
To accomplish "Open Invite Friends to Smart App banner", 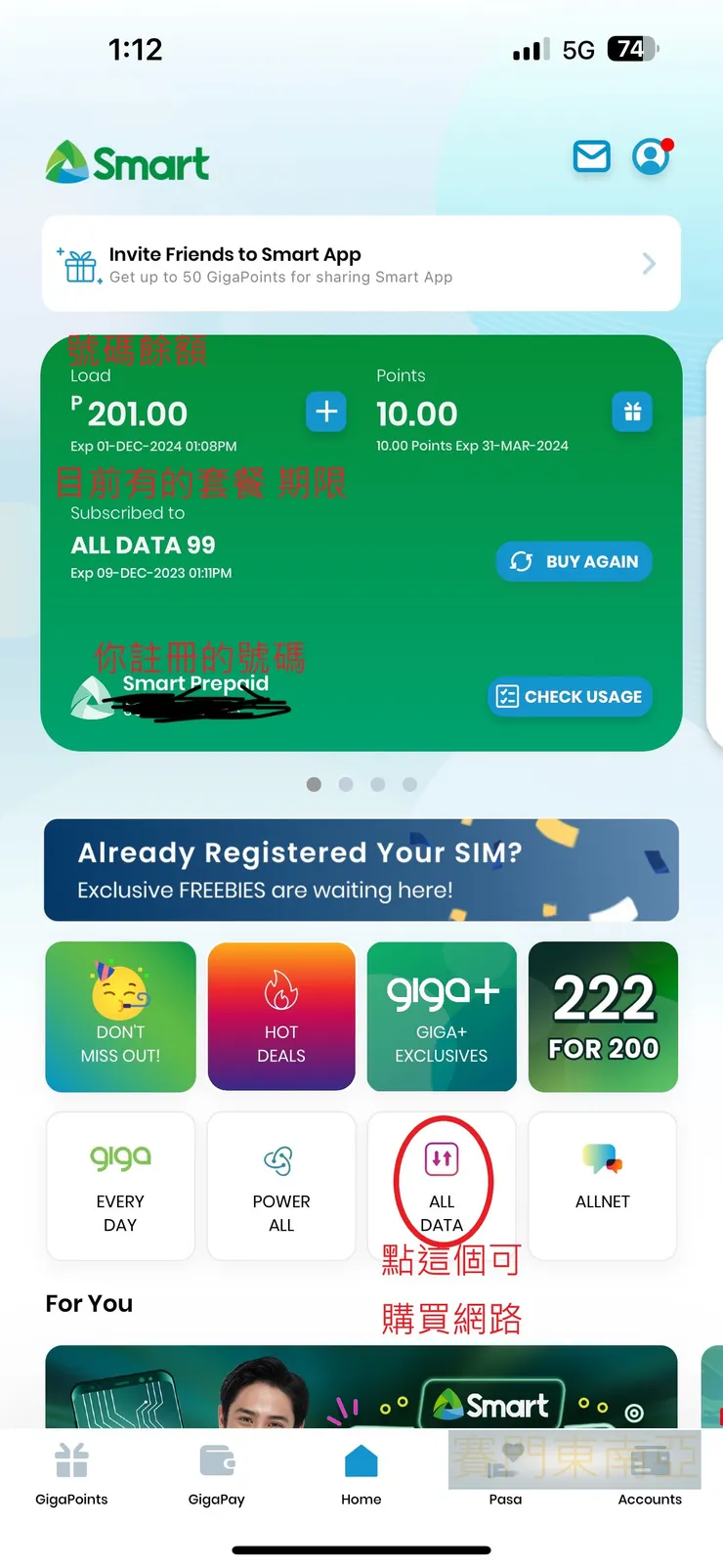I will (361, 264).
